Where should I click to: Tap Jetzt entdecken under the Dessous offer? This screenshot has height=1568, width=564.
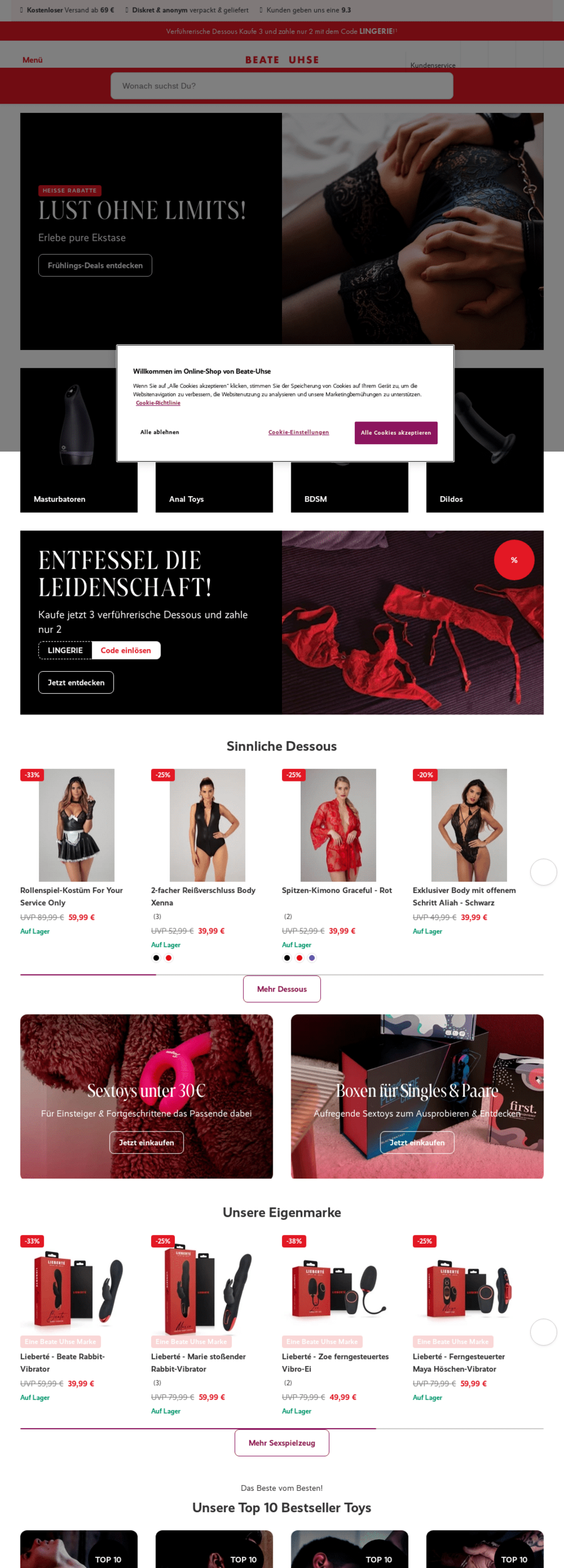[76, 682]
